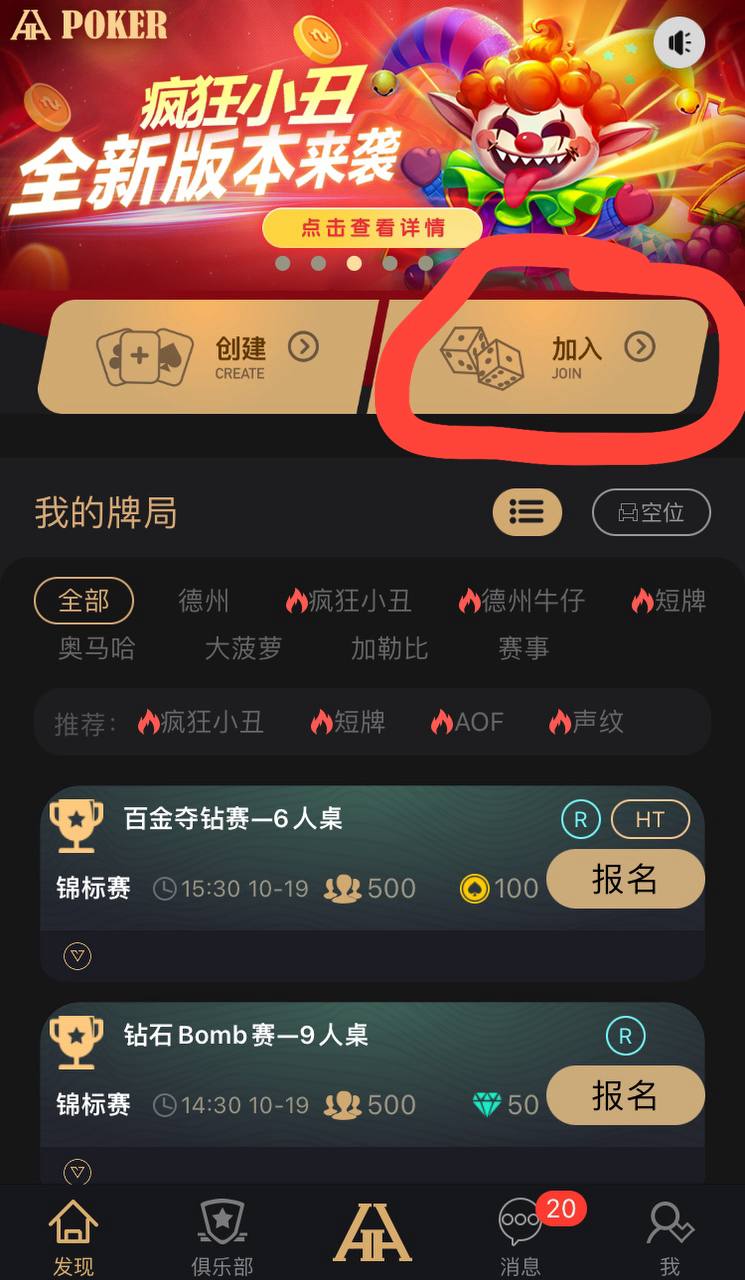
Task: Expand details under 百金夺钻赛 card
Action: click(x=77, y=957)
